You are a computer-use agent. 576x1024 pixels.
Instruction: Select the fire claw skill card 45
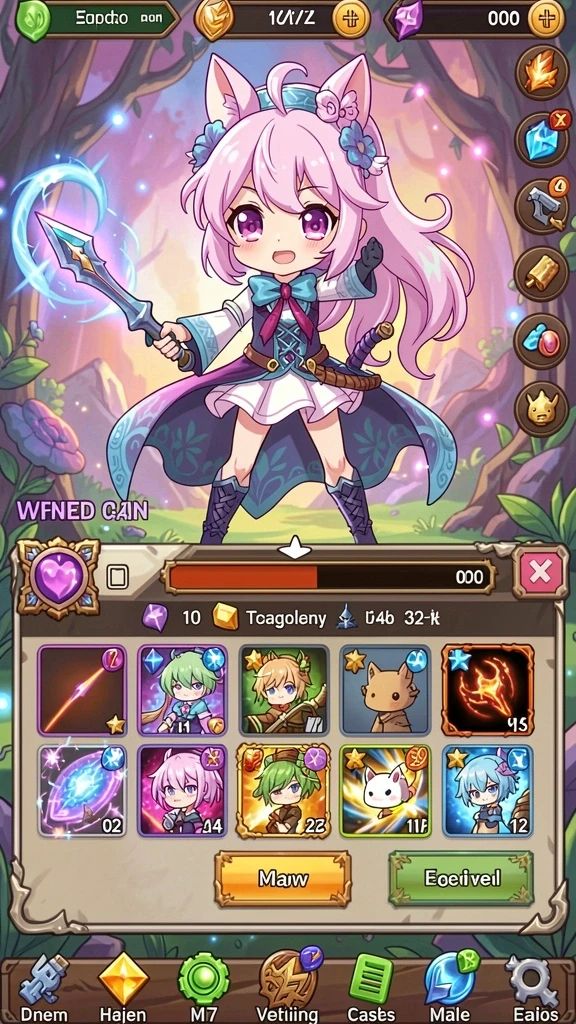488,690
